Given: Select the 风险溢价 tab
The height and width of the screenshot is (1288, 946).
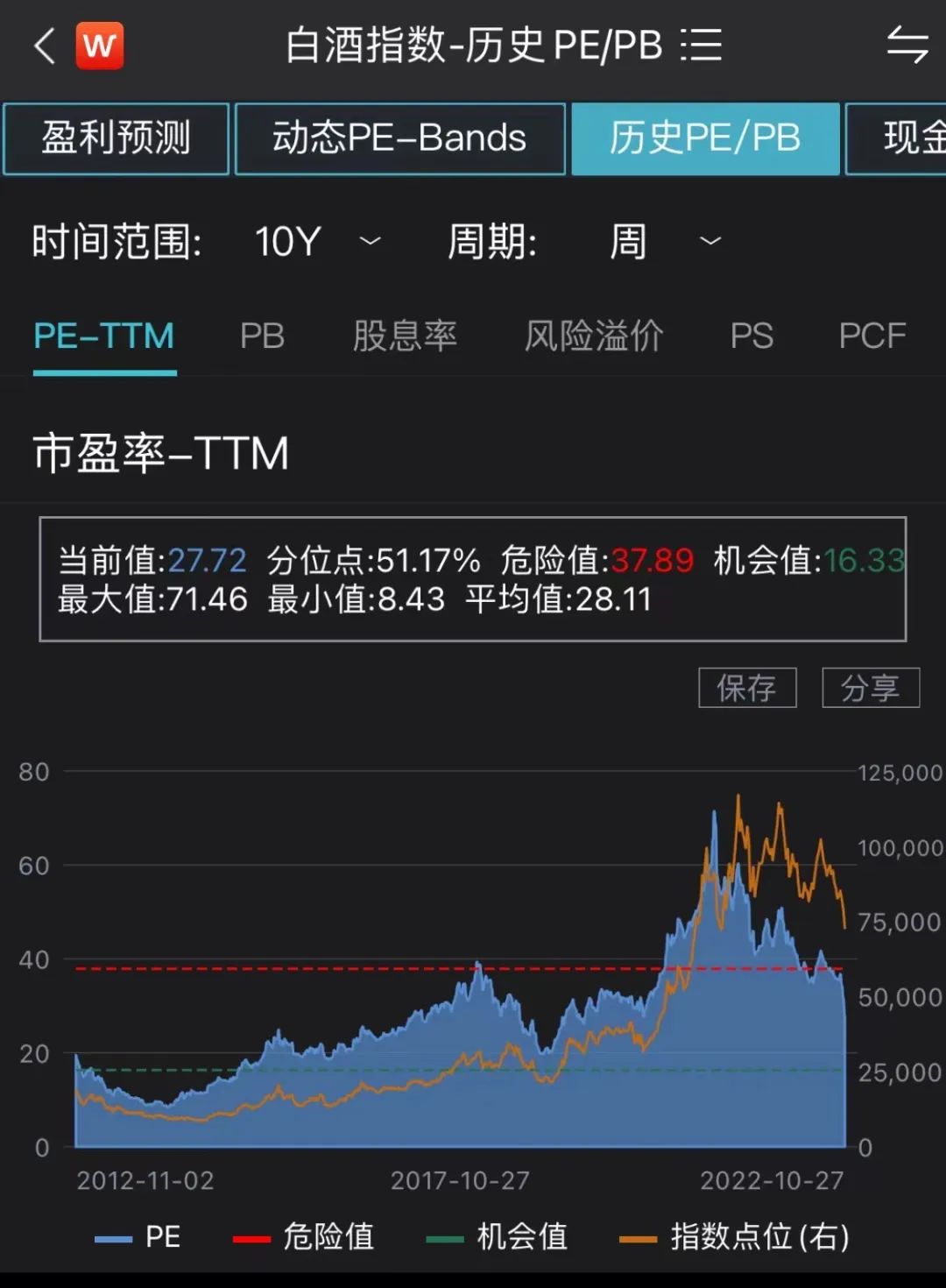Looking at the screenshot, I should tap(594, 336).
